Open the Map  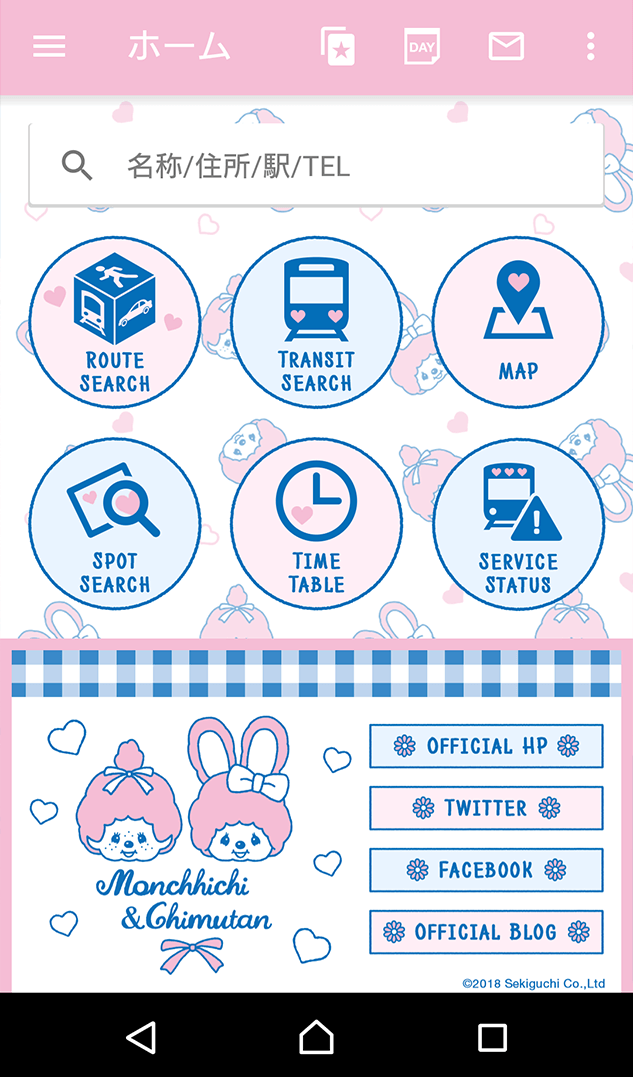tap(518, 322)
